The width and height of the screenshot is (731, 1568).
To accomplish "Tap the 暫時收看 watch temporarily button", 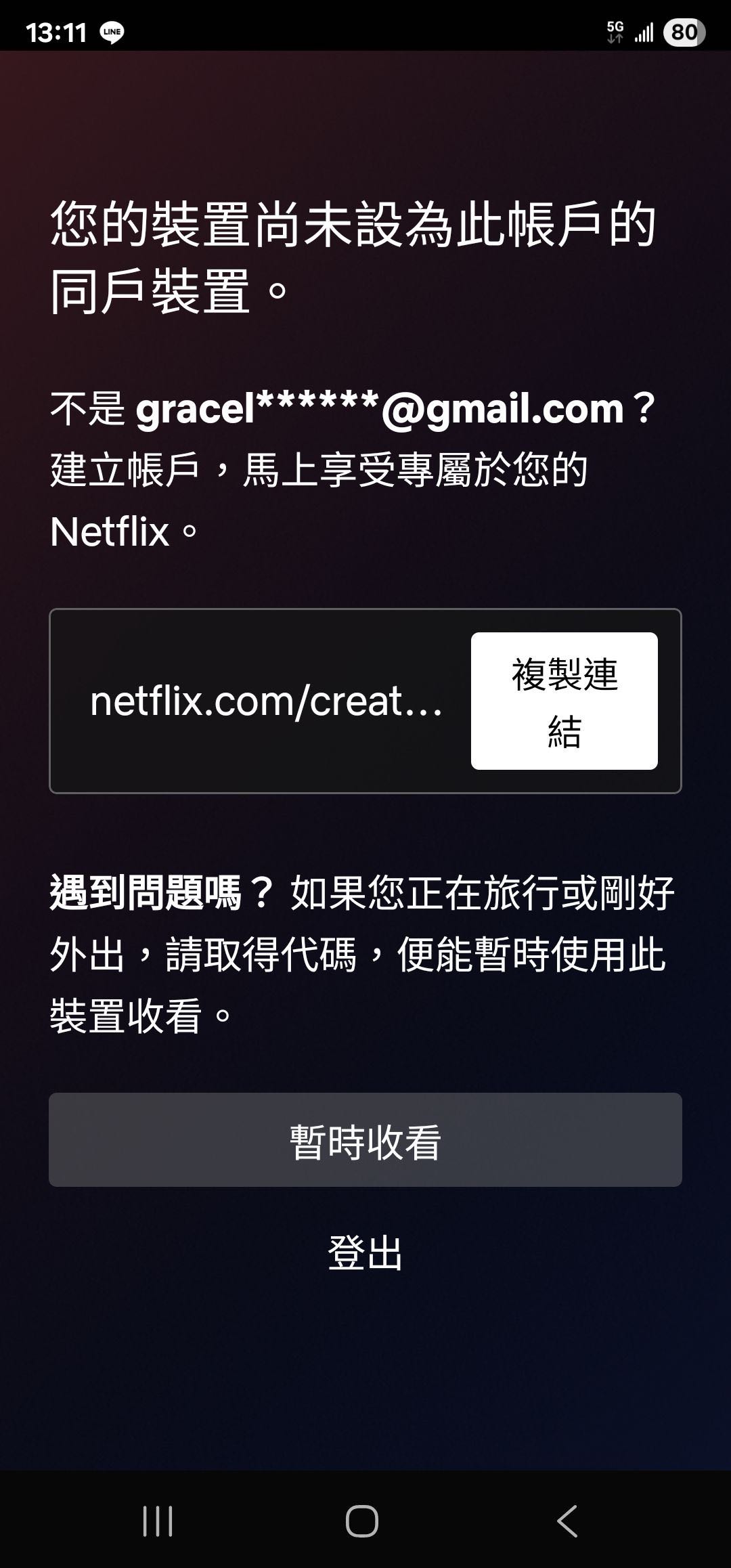I will pyautogui.click(x=365, y=1135).
